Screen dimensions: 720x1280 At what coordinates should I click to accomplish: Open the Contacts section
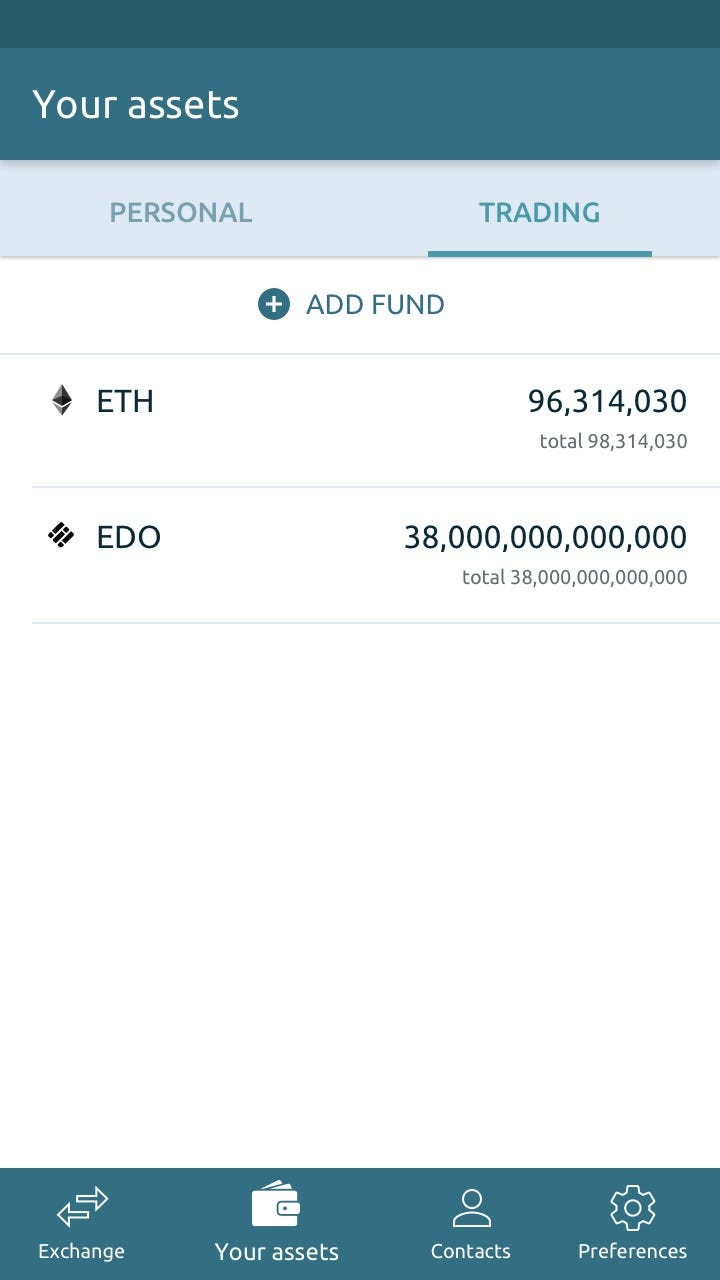(471, 1224)
